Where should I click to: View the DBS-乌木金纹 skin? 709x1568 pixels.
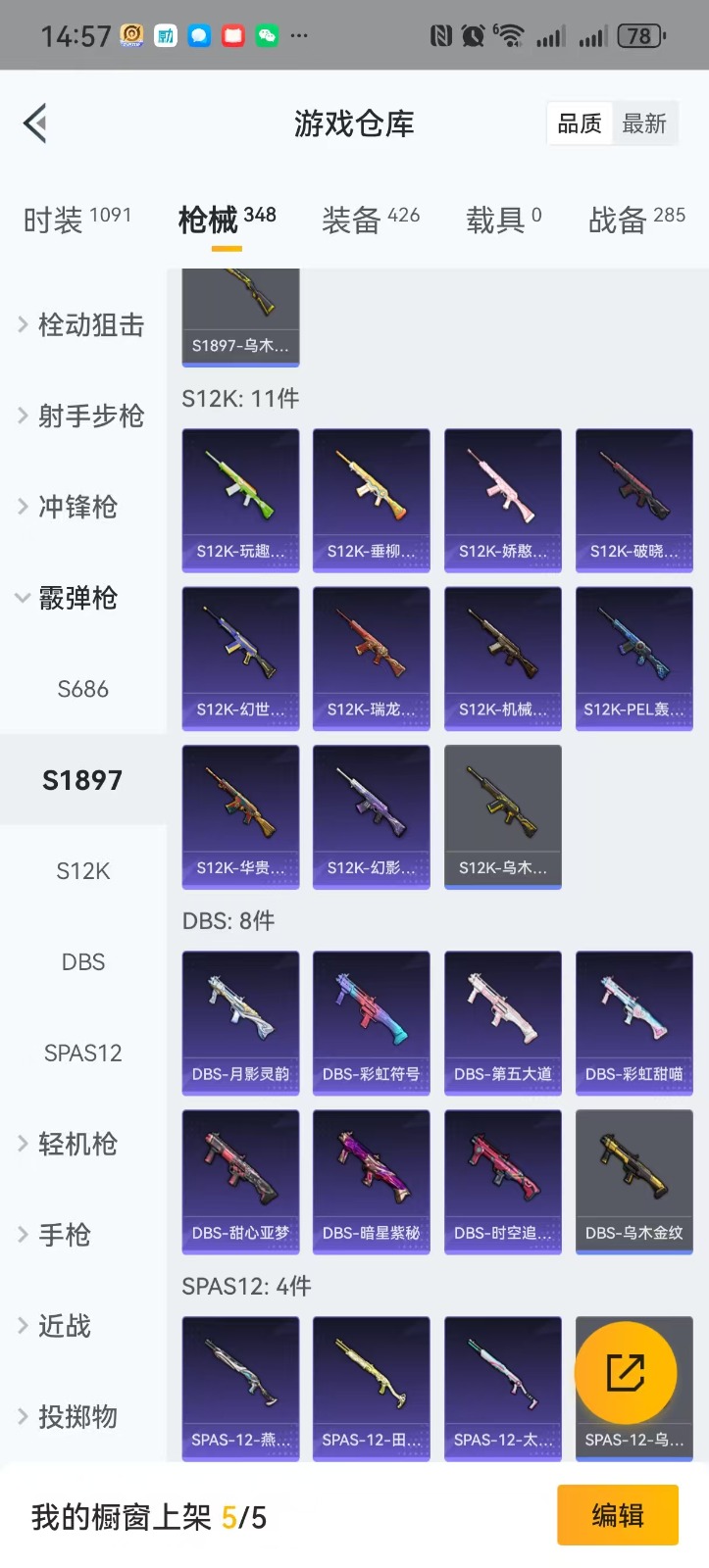[633, 1181]
